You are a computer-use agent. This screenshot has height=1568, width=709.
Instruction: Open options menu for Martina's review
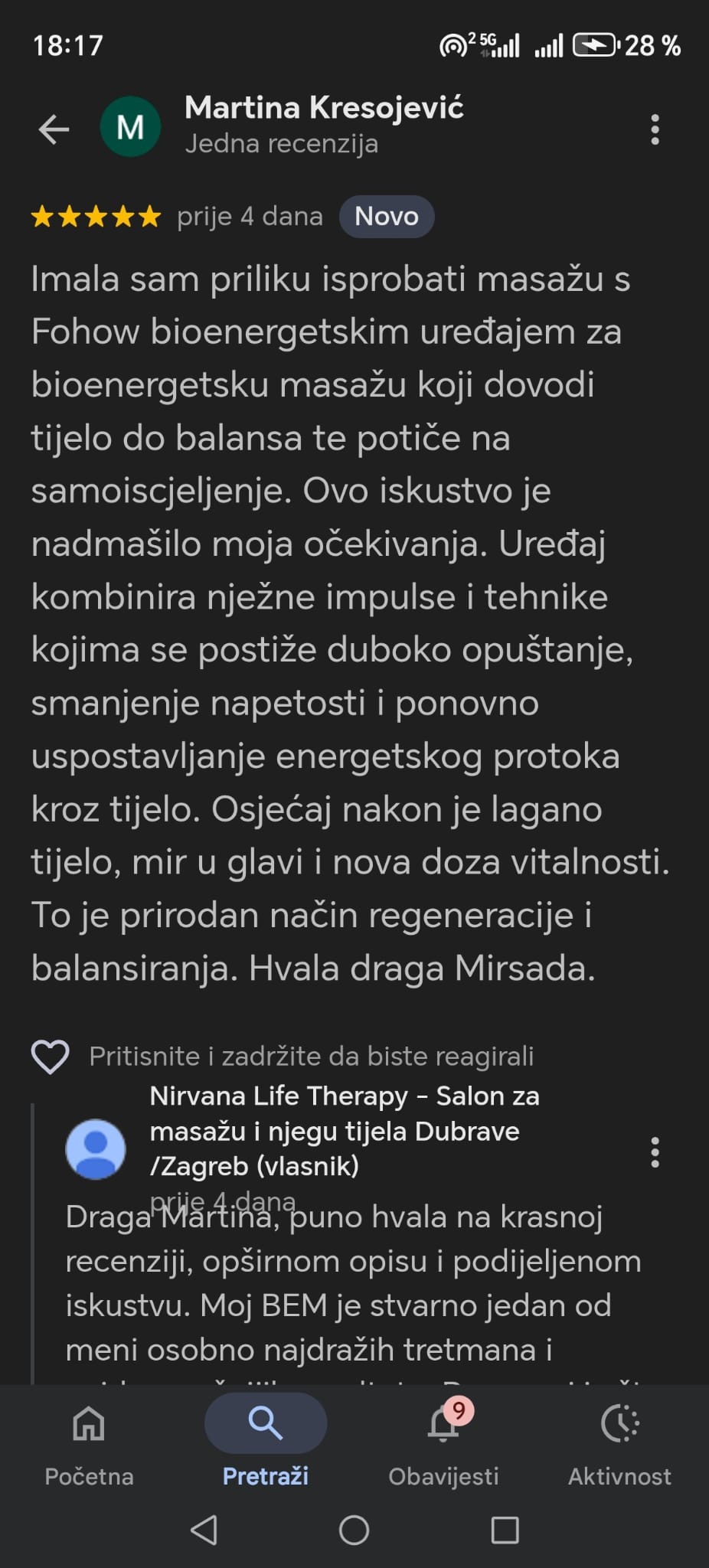[x=655, y=129]
